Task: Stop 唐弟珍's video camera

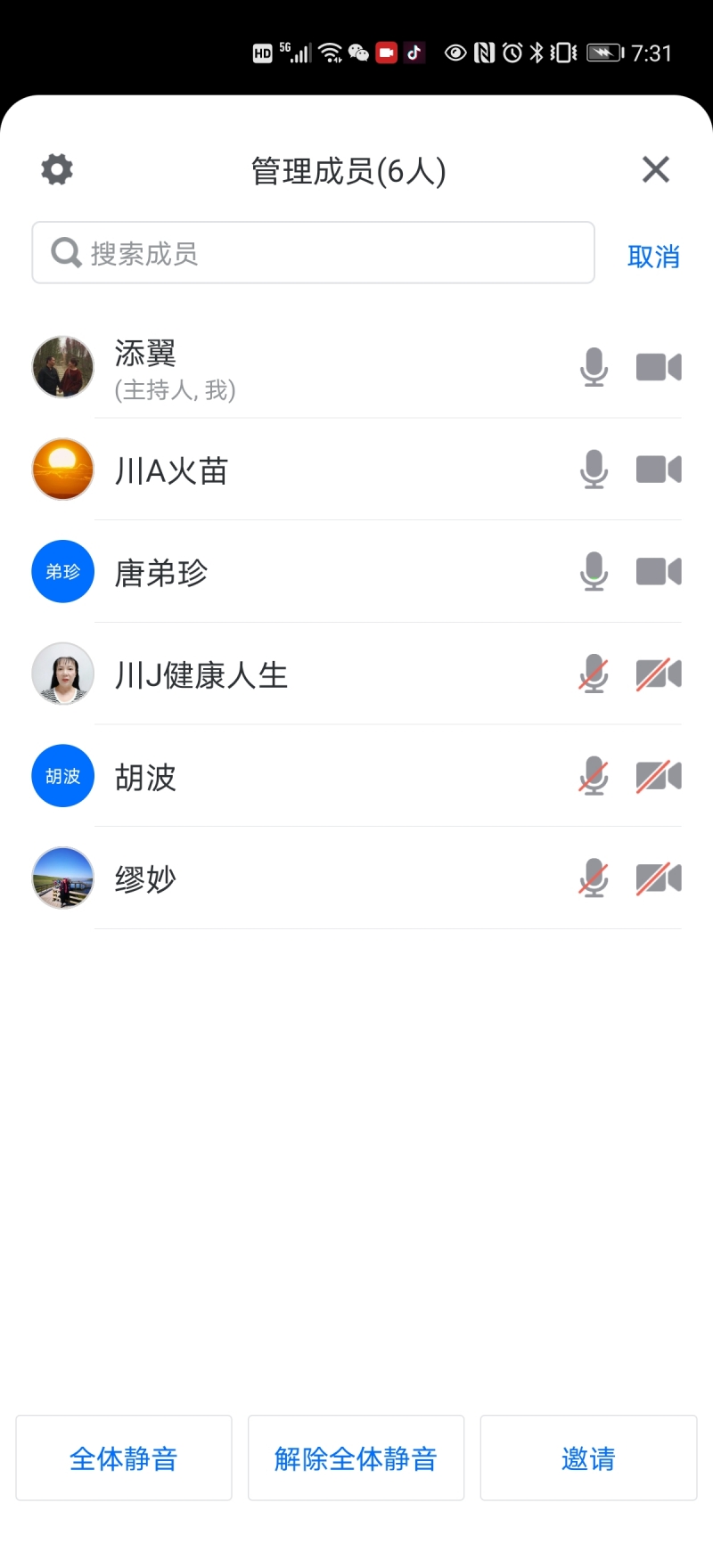Action: coord(659,572)
